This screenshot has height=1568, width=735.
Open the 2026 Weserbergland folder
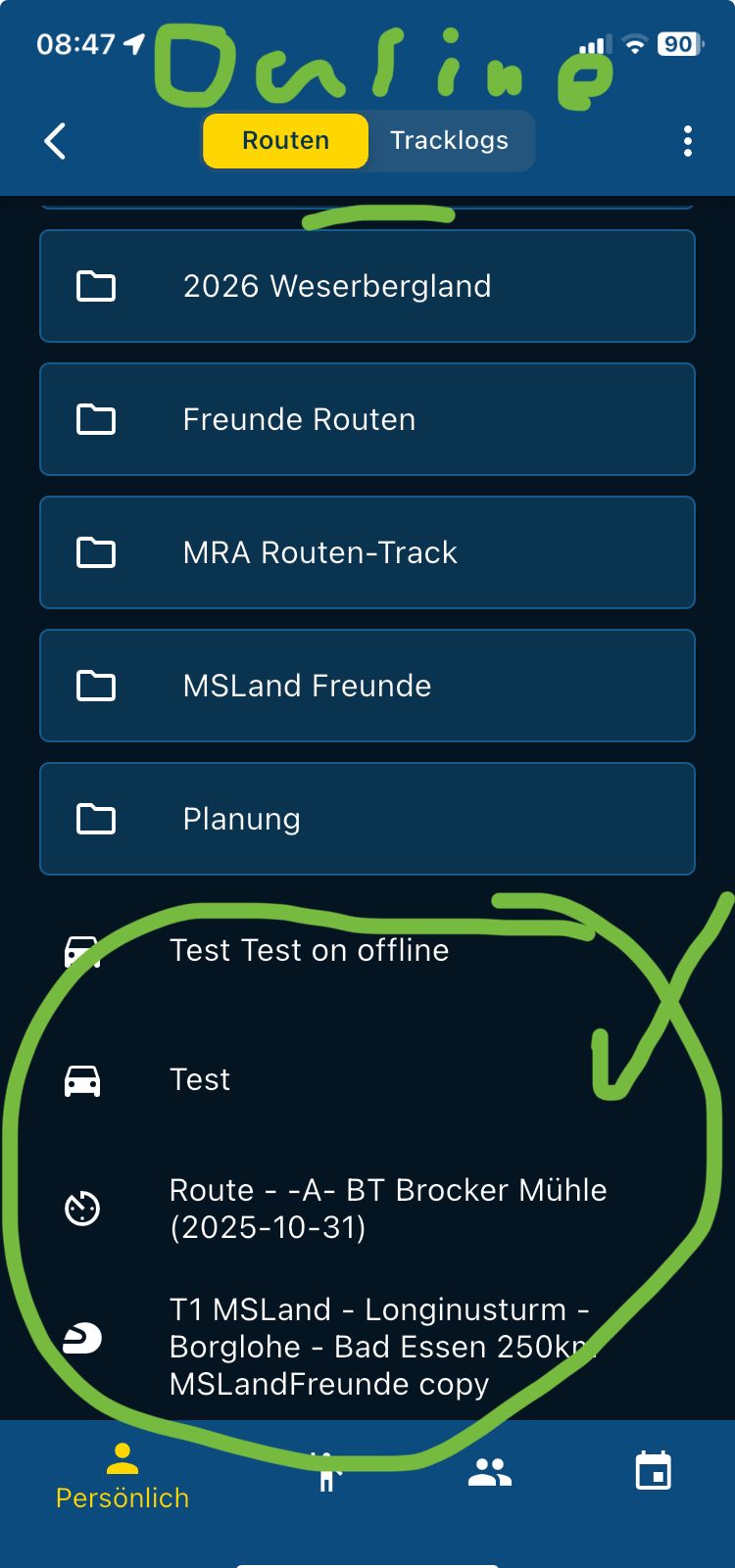tap(367, 286)
